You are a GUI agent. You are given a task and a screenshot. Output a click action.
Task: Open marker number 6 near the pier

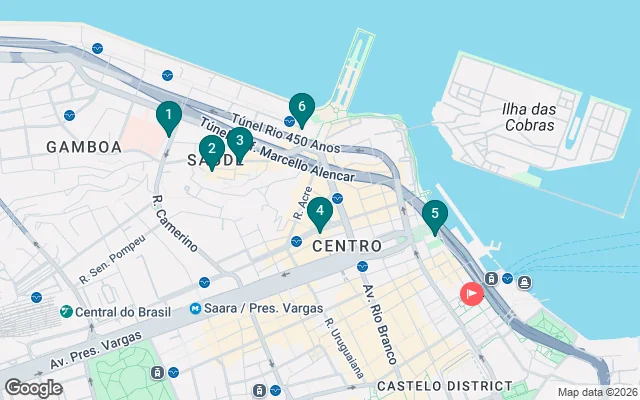[x=301, y=107]
